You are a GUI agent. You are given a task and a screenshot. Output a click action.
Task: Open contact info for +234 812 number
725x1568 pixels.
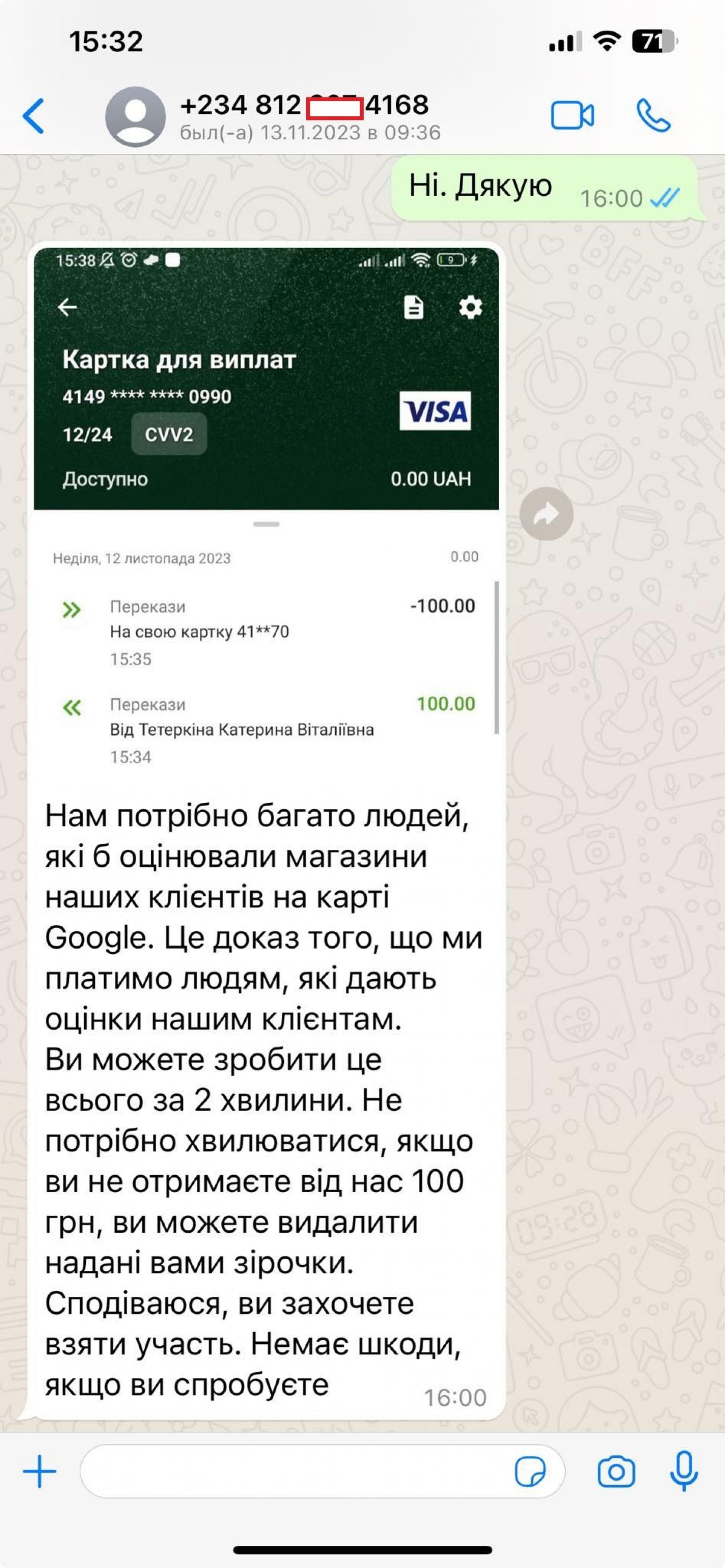pos(304,116)
